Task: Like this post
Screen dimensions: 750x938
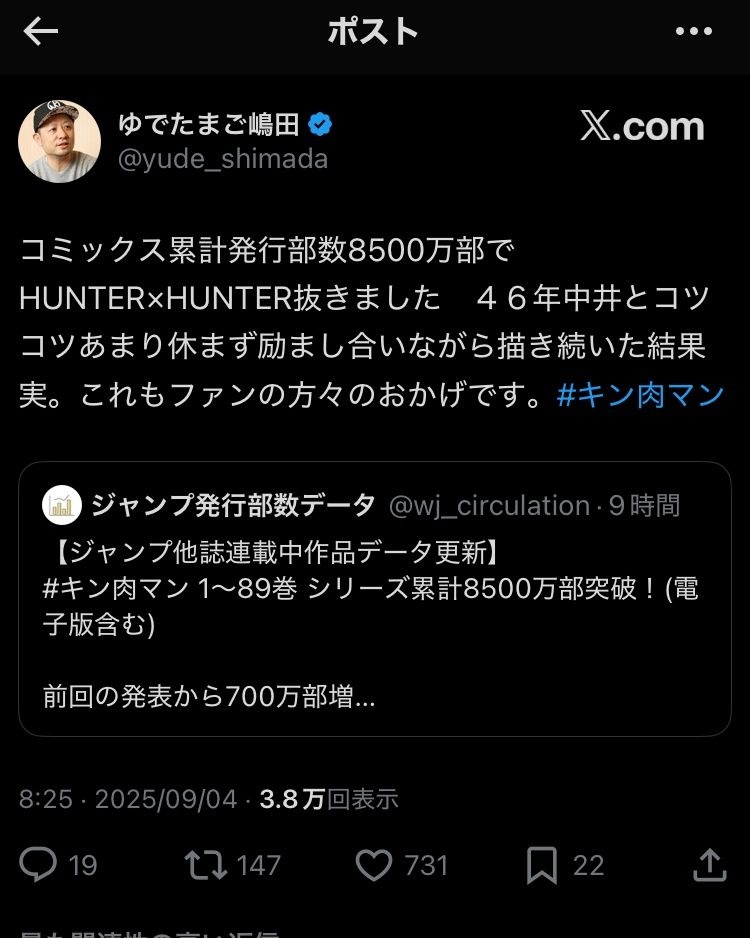Action: [374, 864]
